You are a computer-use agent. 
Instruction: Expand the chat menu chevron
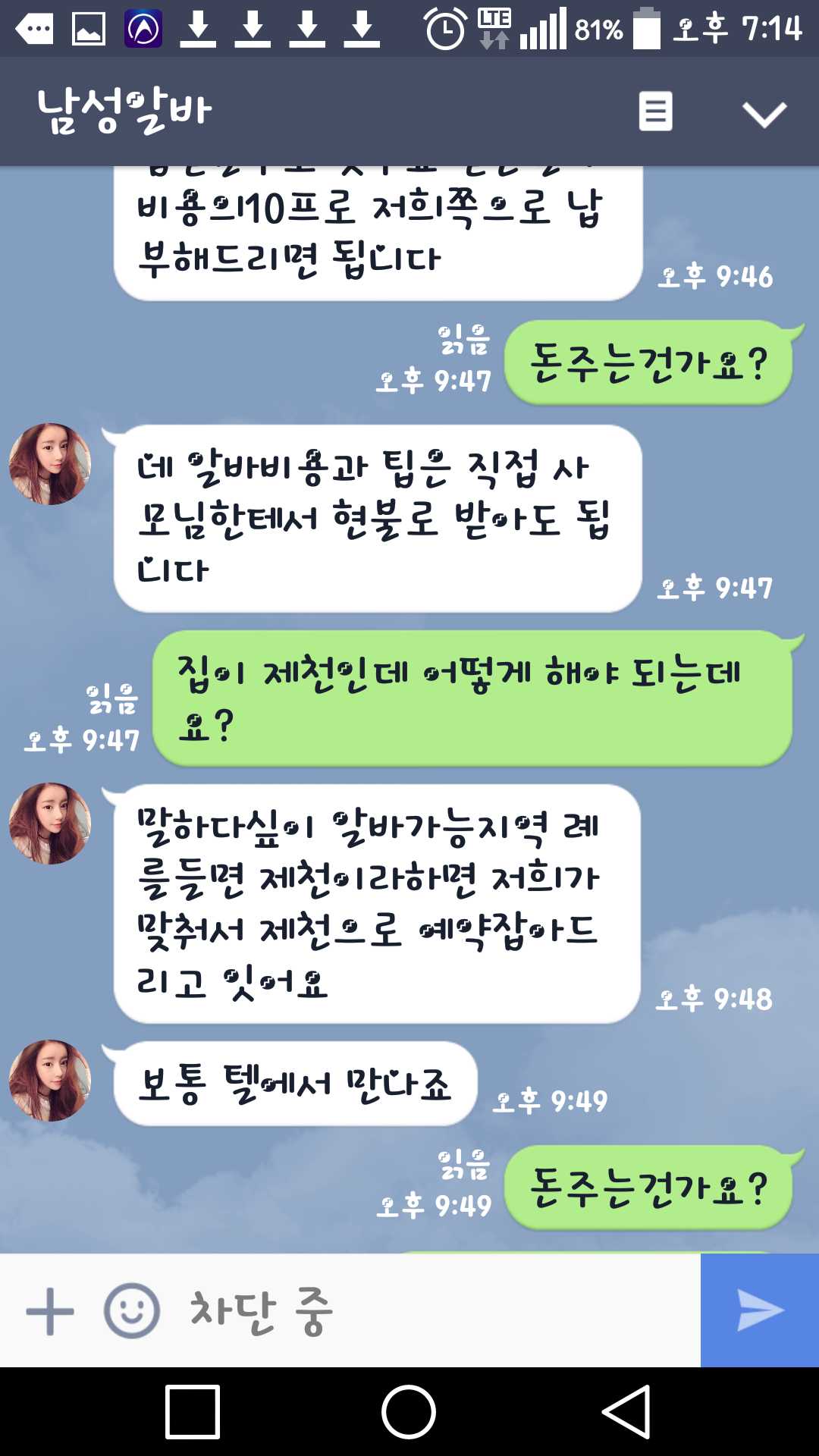764,114
